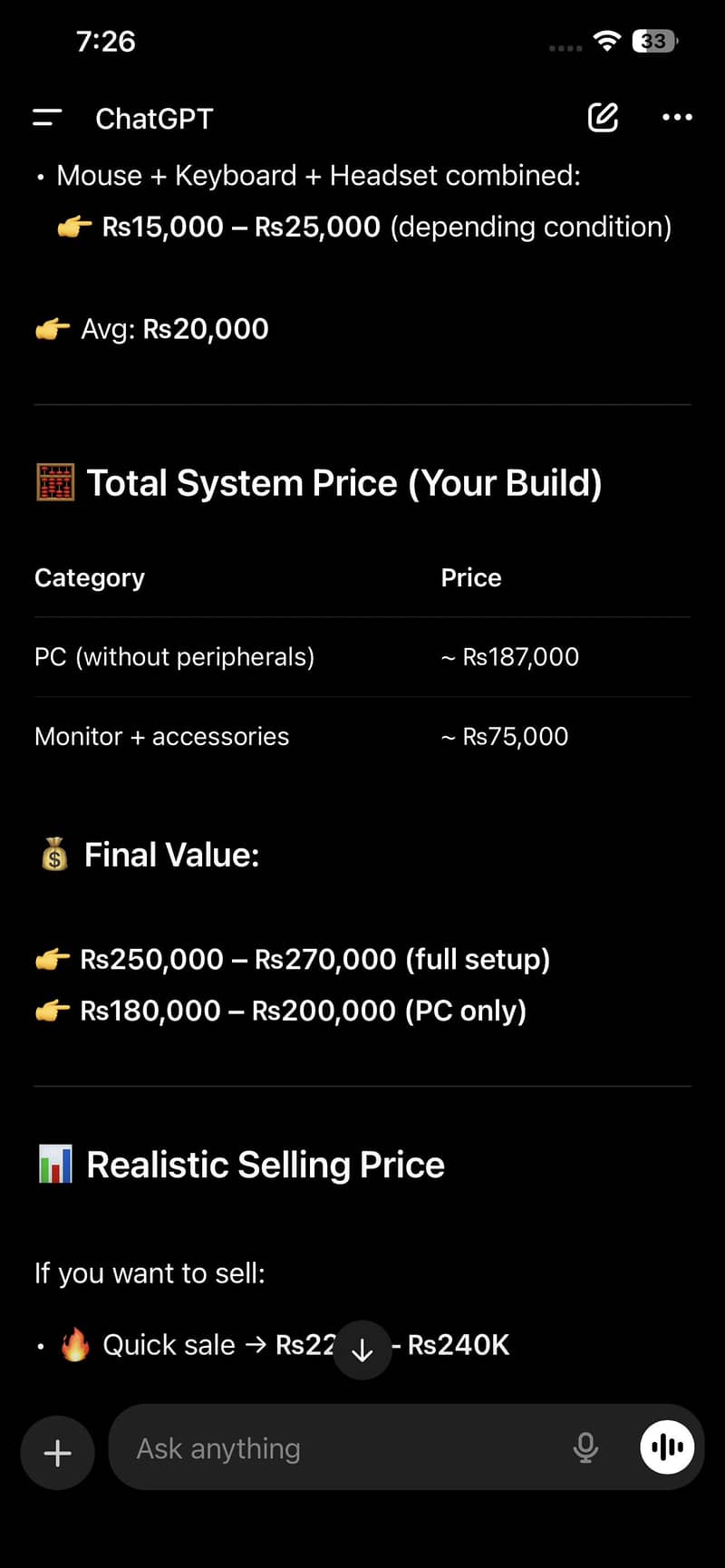Select the Monitor + accessories table row
This screenshot has height=1568, width=725.
coord(161,736)
